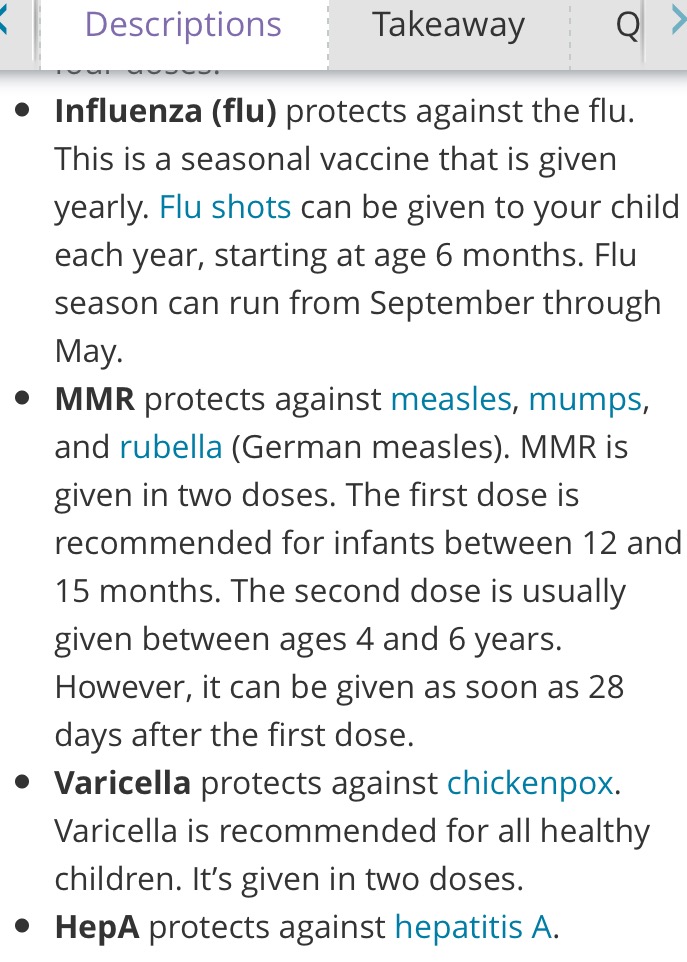Open the measles link
Viewport: 687px width, 962px height.
click(451, 399)
